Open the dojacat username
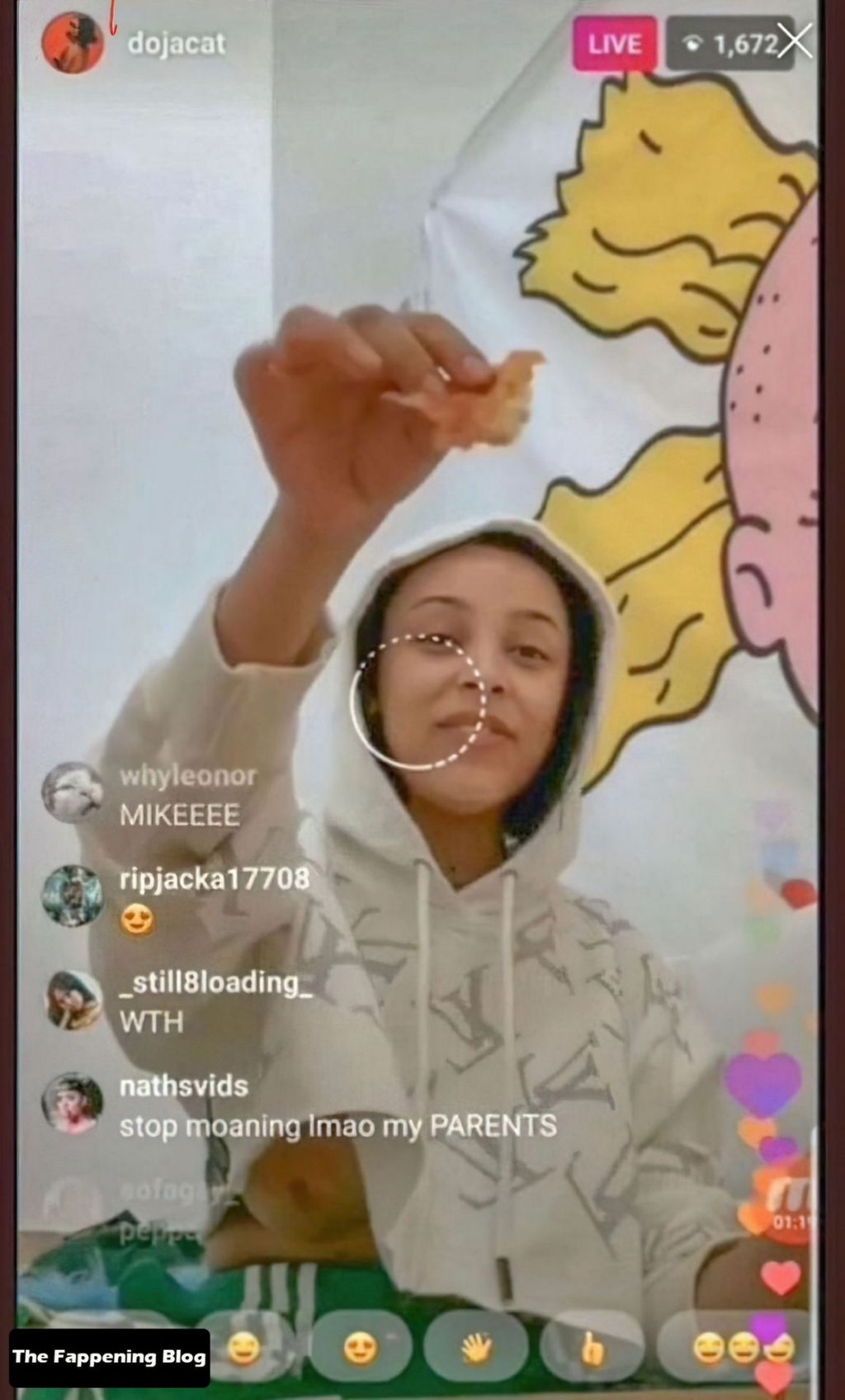The width and height of the screenshot is (845, 1400). point(176,43)
